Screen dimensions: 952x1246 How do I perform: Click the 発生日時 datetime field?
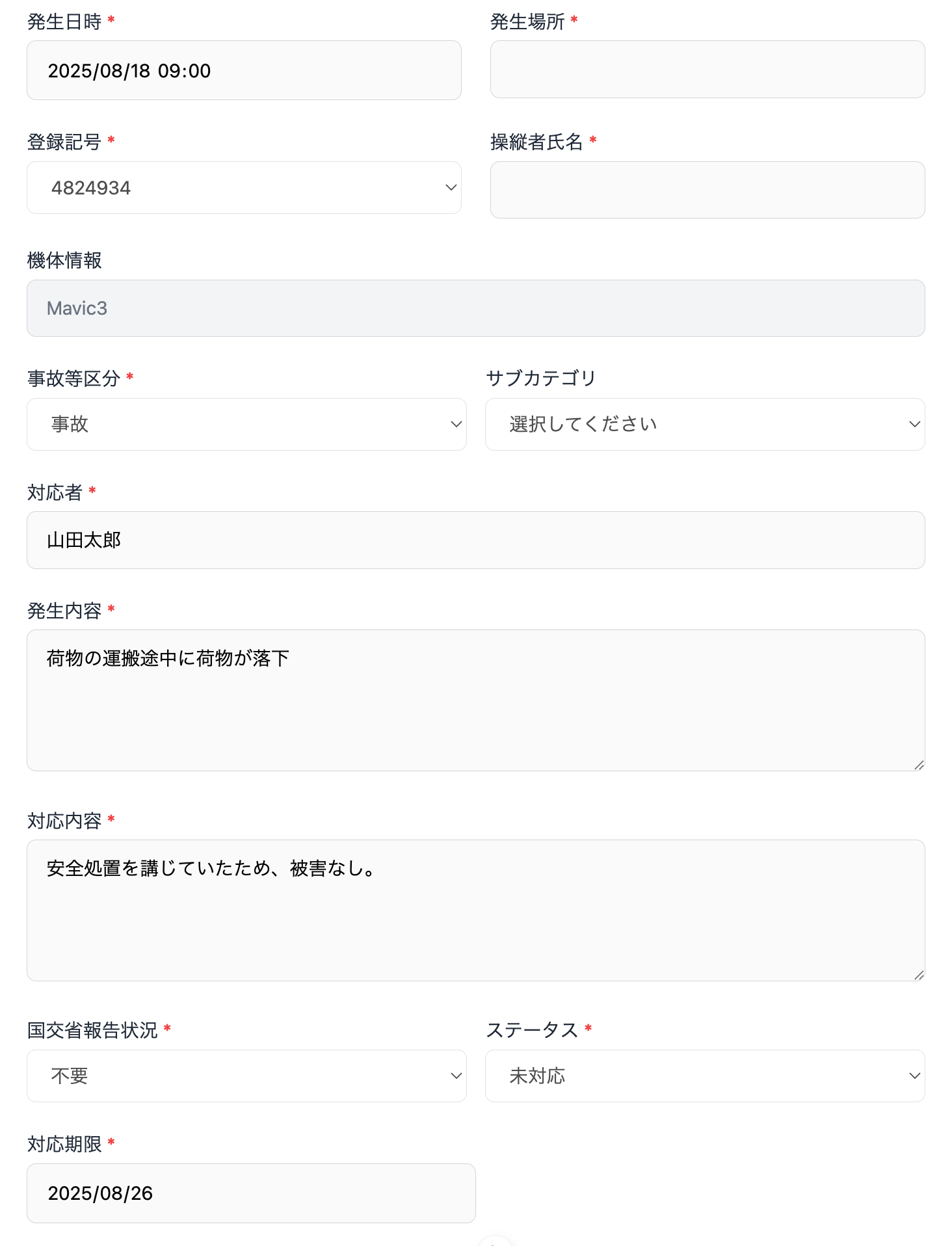[x=244, y=70]
